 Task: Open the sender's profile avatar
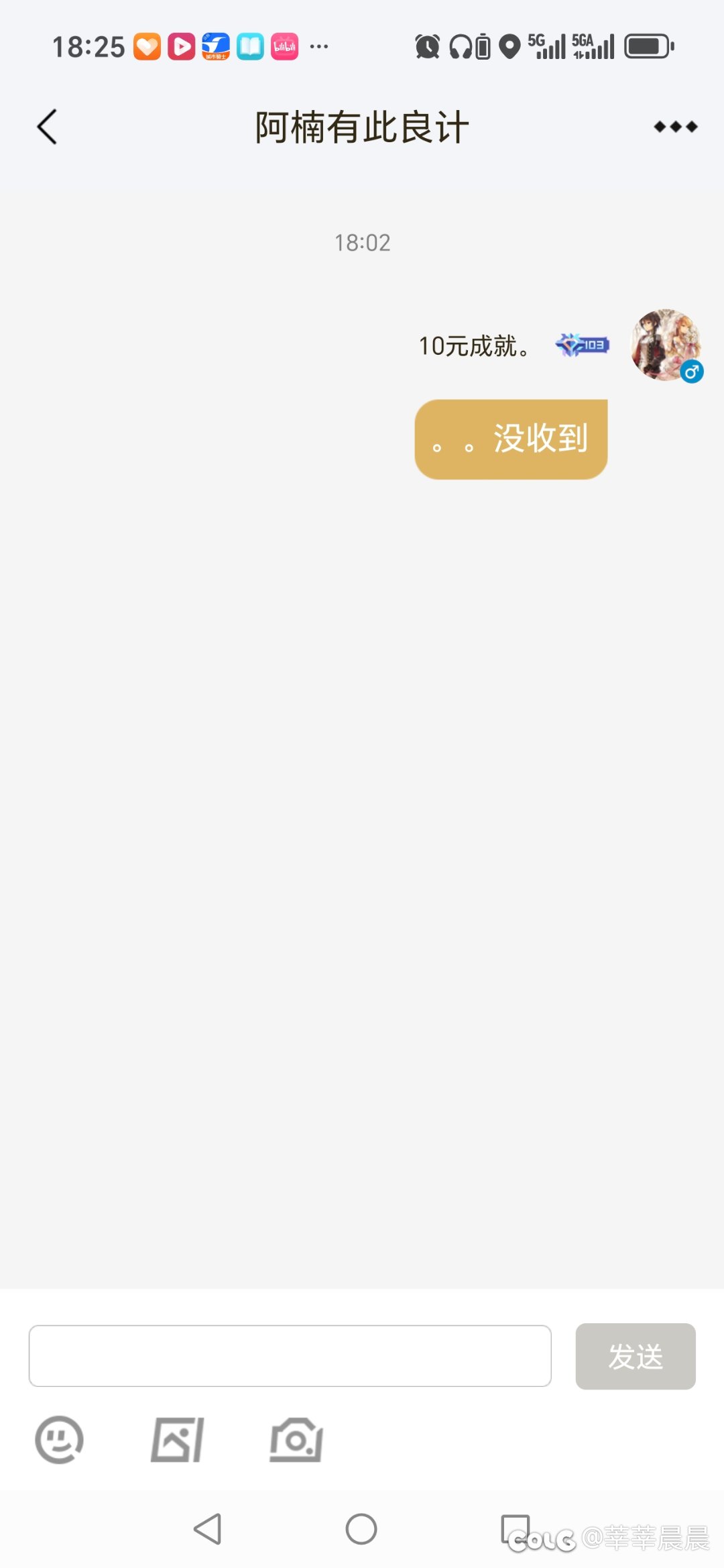click(x=666, y=345)
